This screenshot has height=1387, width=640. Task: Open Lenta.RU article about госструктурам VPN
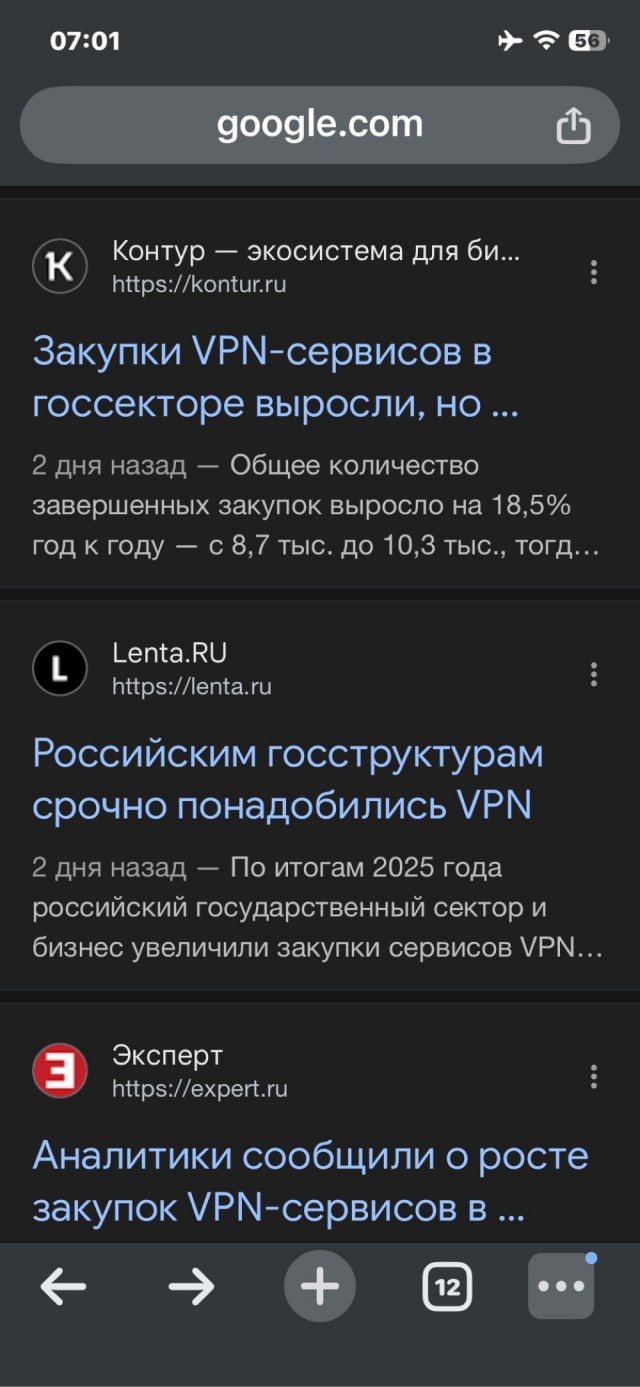tap(288, 779)
